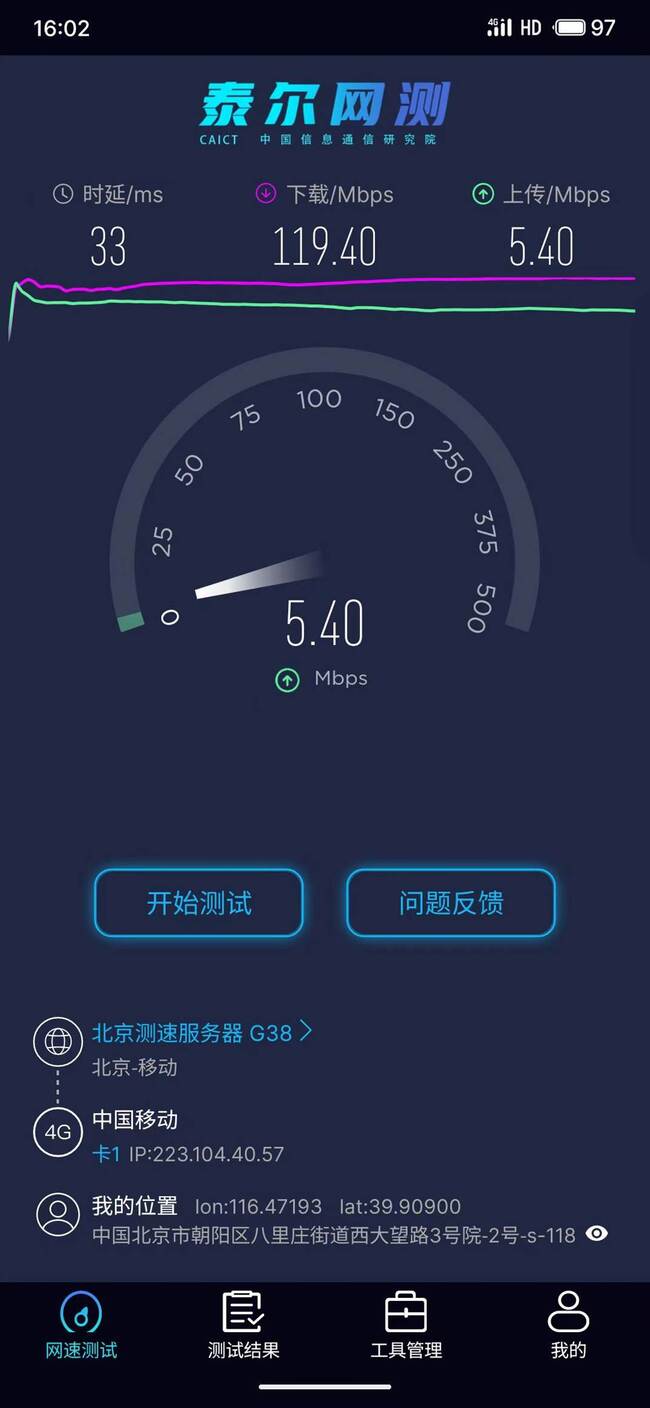Viewport: 650px width, 1408px height.
Task: Open 问题反馈 to report a problem
Action: pos(451,903)
